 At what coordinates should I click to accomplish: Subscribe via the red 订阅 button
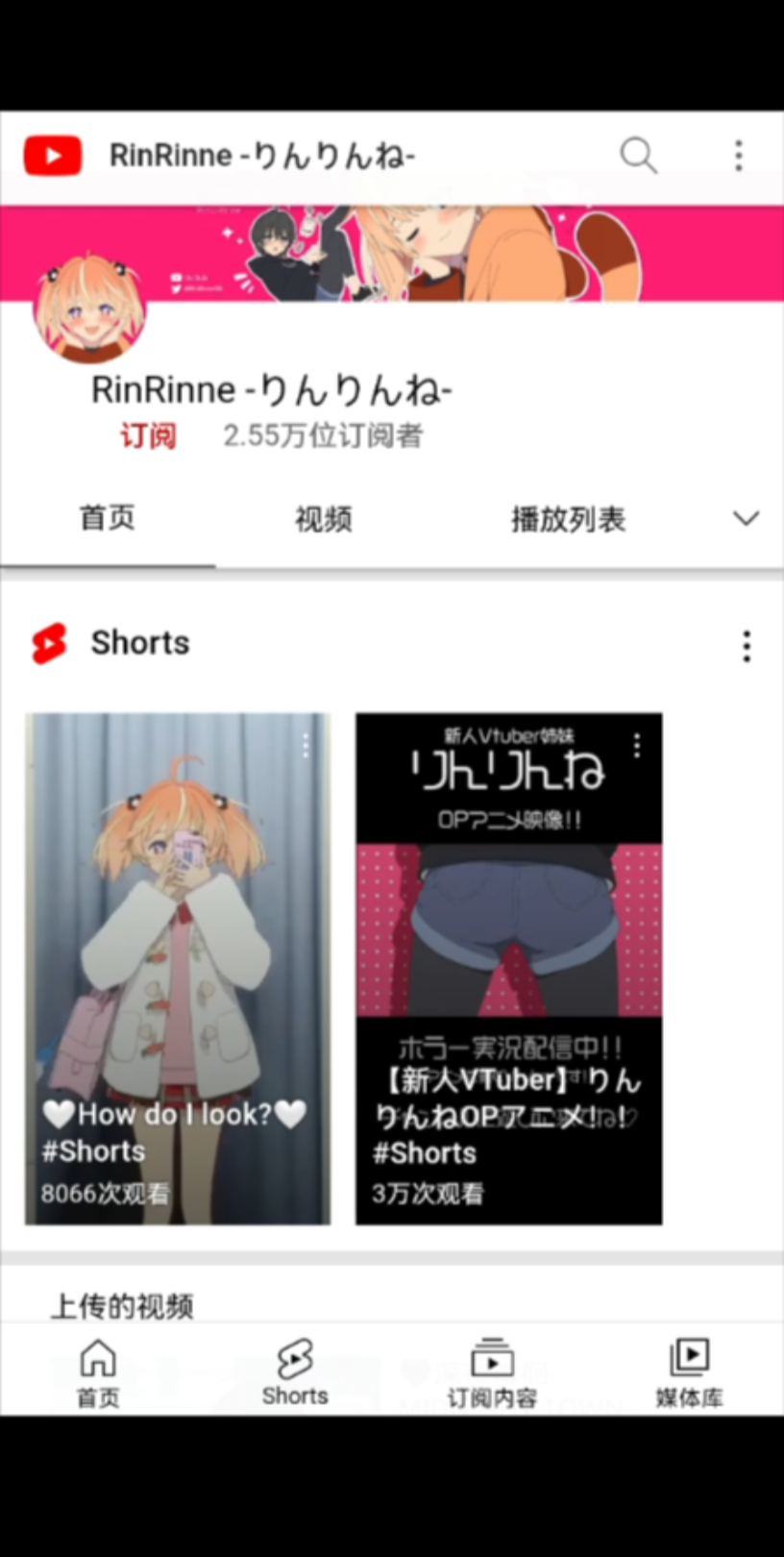(x=148, y=436)
